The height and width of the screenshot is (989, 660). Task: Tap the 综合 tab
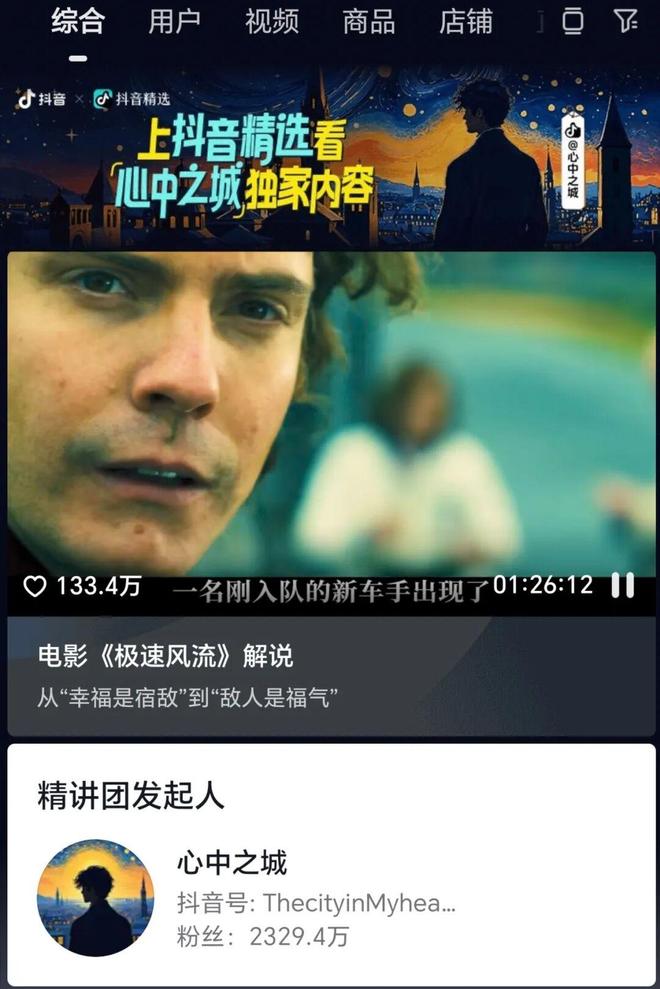[78, 22]
